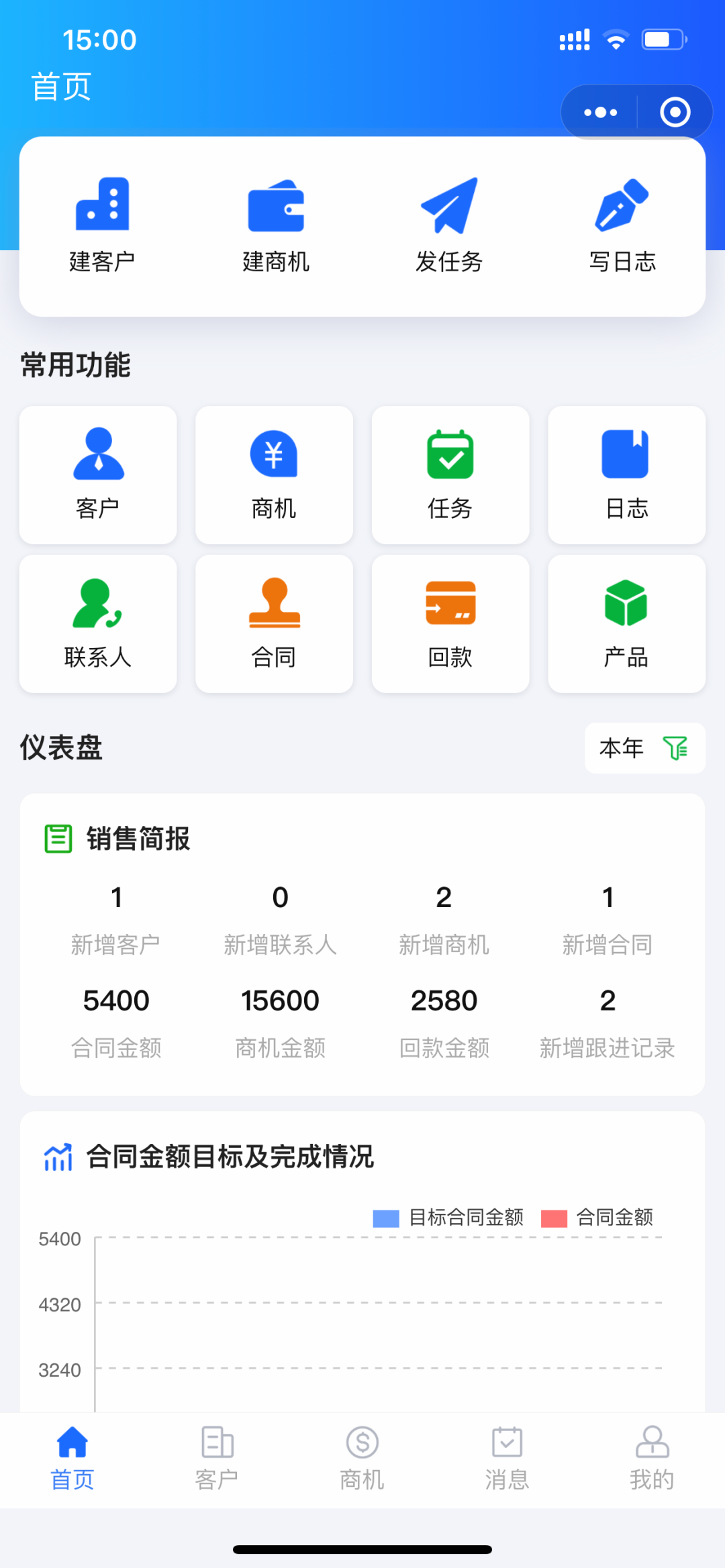The image size is (725, 1568).
Task: Change the 本年 dashboard time filter
Action: click(x=644, y=748)
